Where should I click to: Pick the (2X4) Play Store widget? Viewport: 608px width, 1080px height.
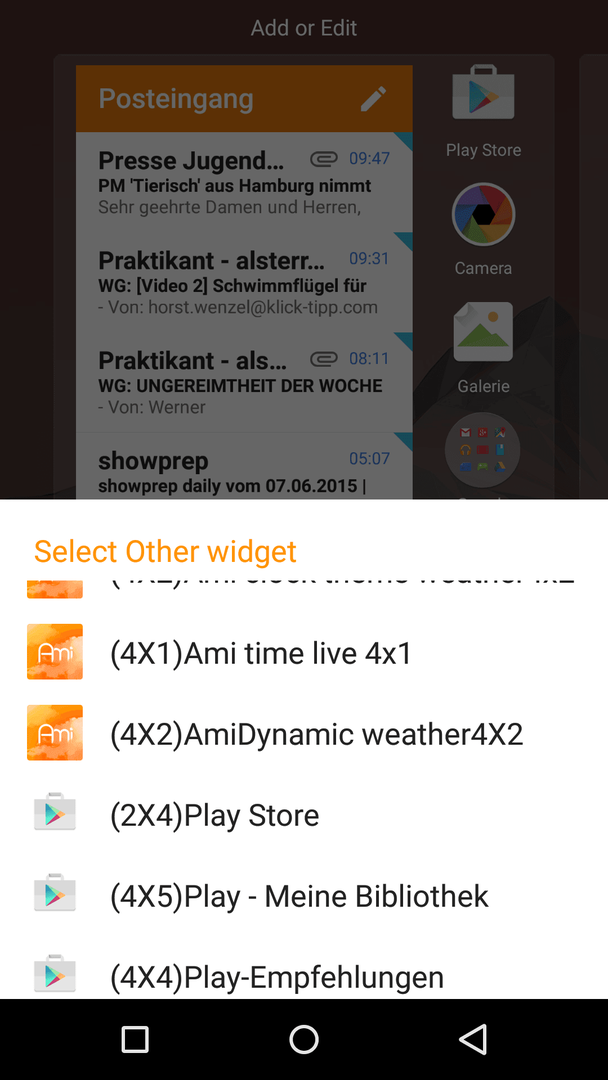click(x=304, y=814)
